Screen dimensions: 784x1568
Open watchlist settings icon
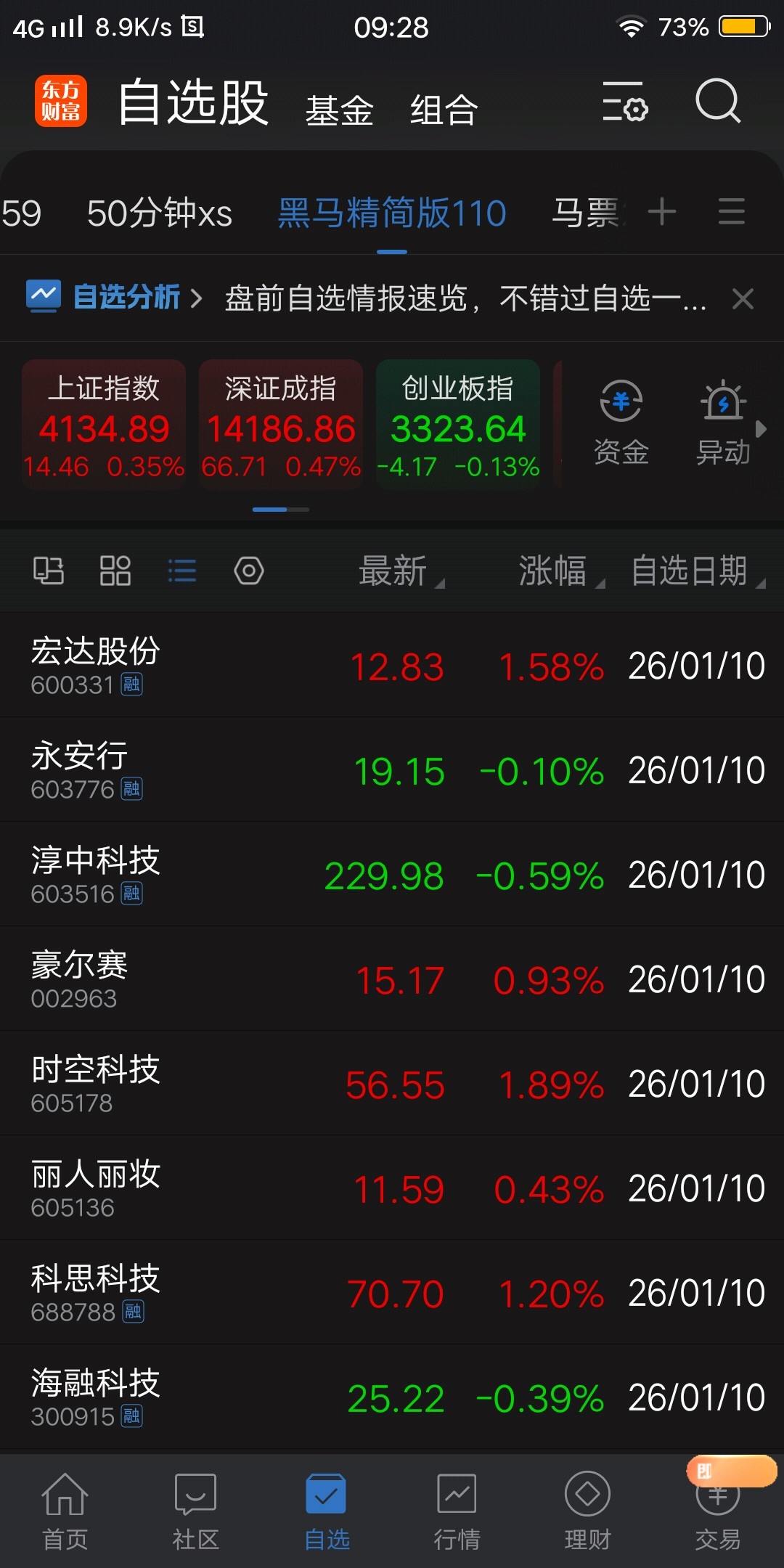point(624,102)
